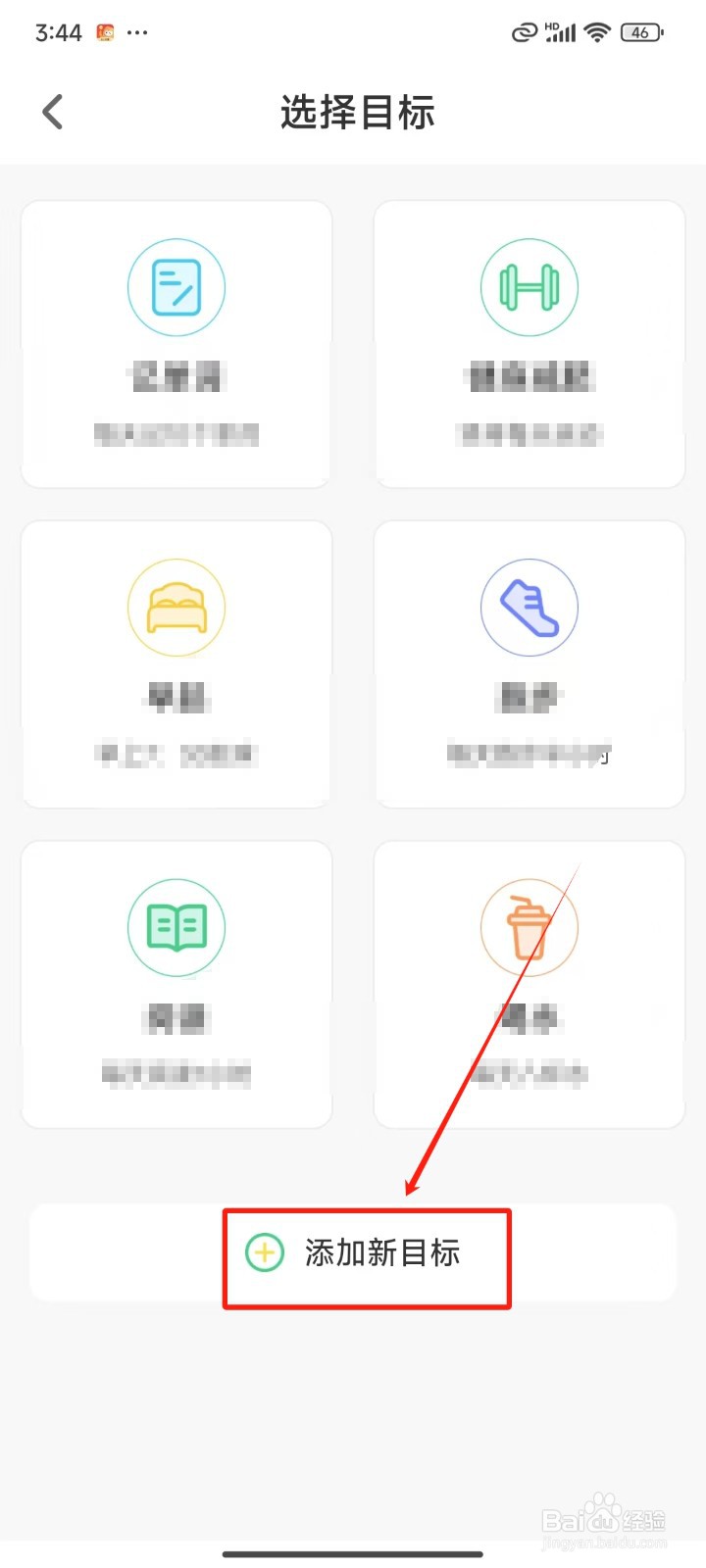The width and height of the screenshot is (706, 1568).
Task: Tap the home gesture bar at bottom
Action: point(353,1553)
